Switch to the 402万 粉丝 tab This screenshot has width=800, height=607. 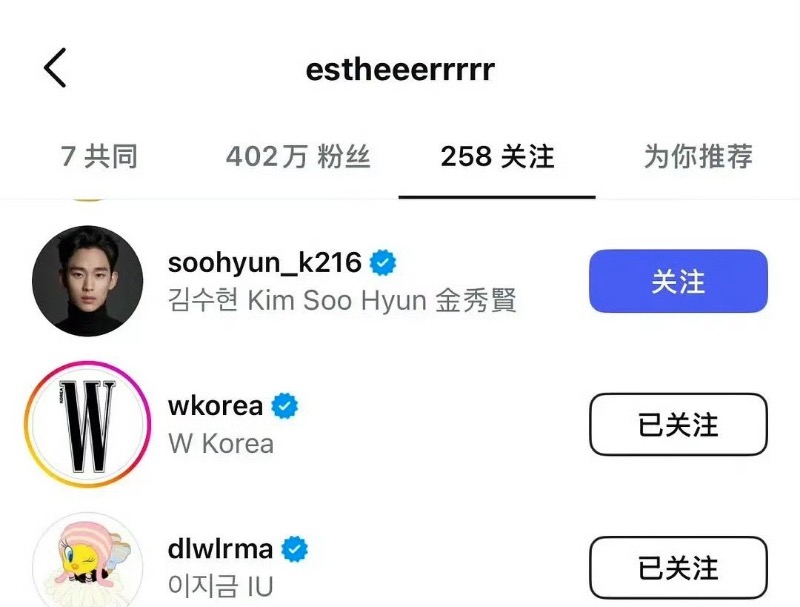[298, 157]
